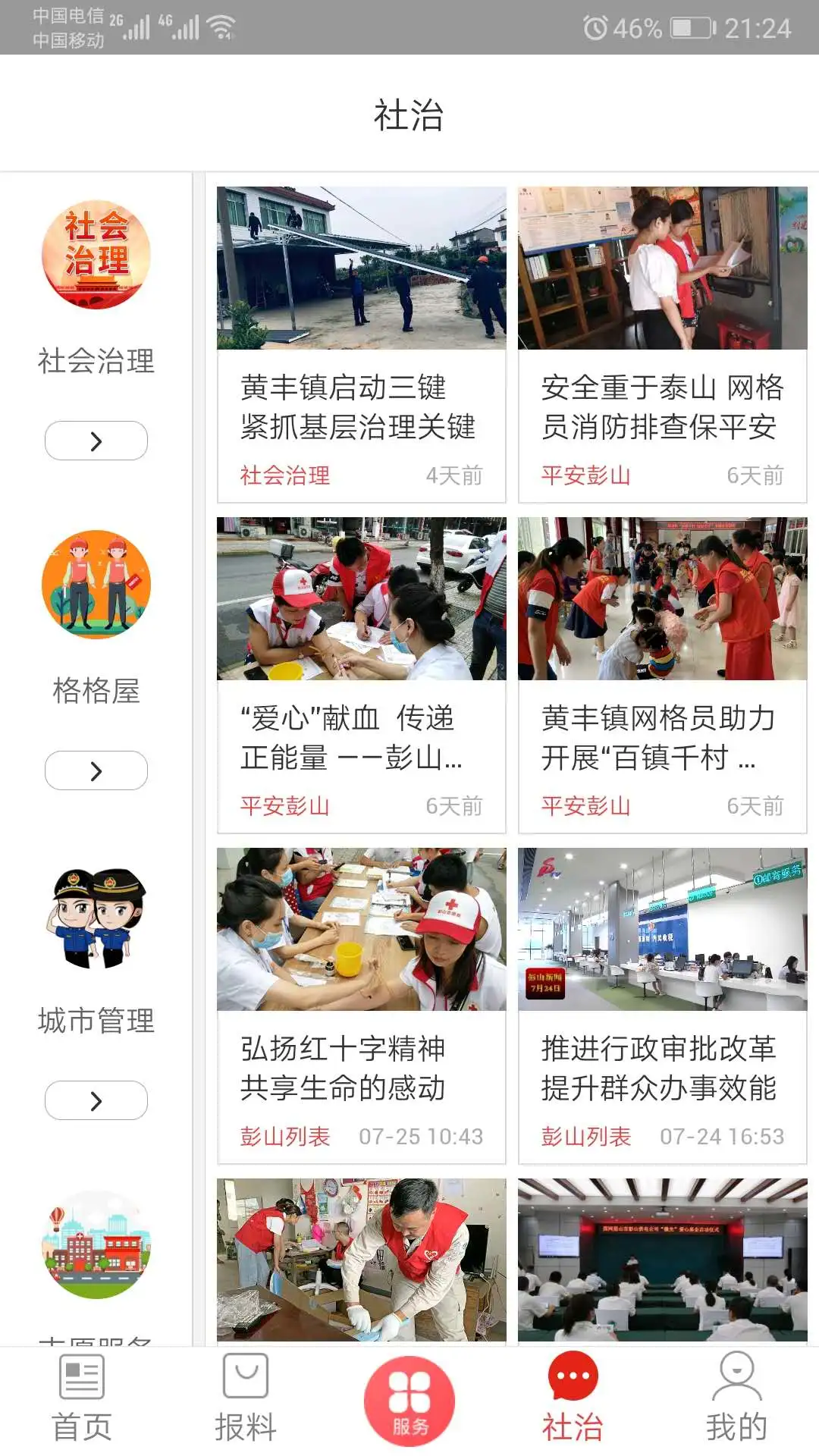Open the 城市管理 category icon

96,918
